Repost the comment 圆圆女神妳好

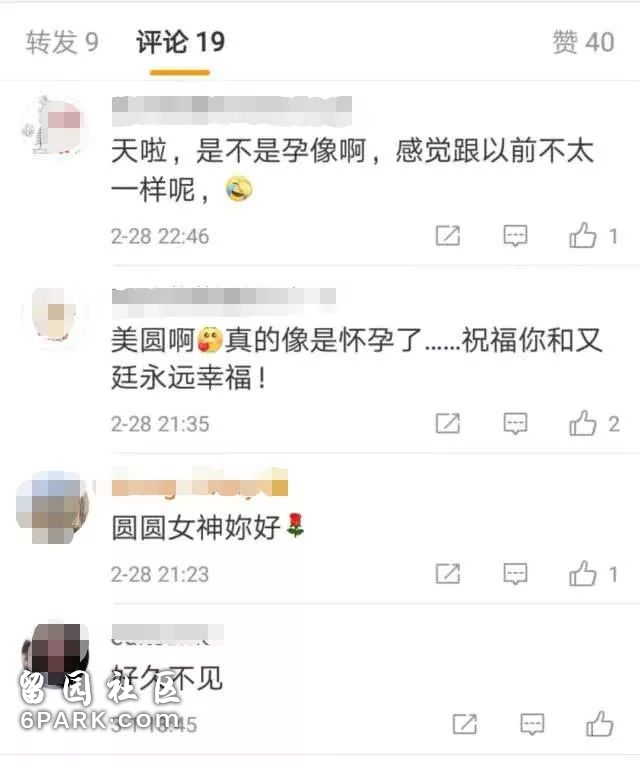448,574
